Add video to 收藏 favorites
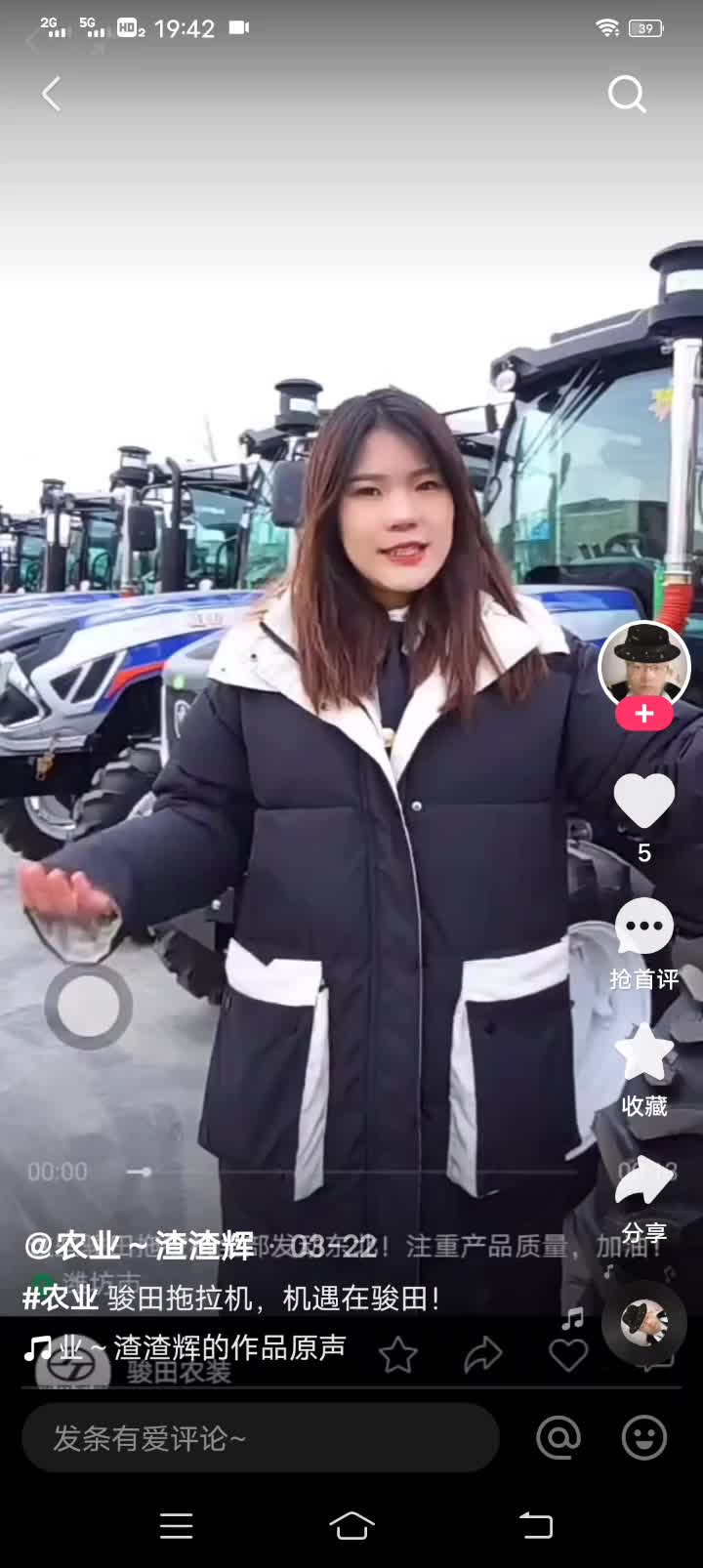The width and height of the screenshot is (703, 1568). pos(643,1054)
